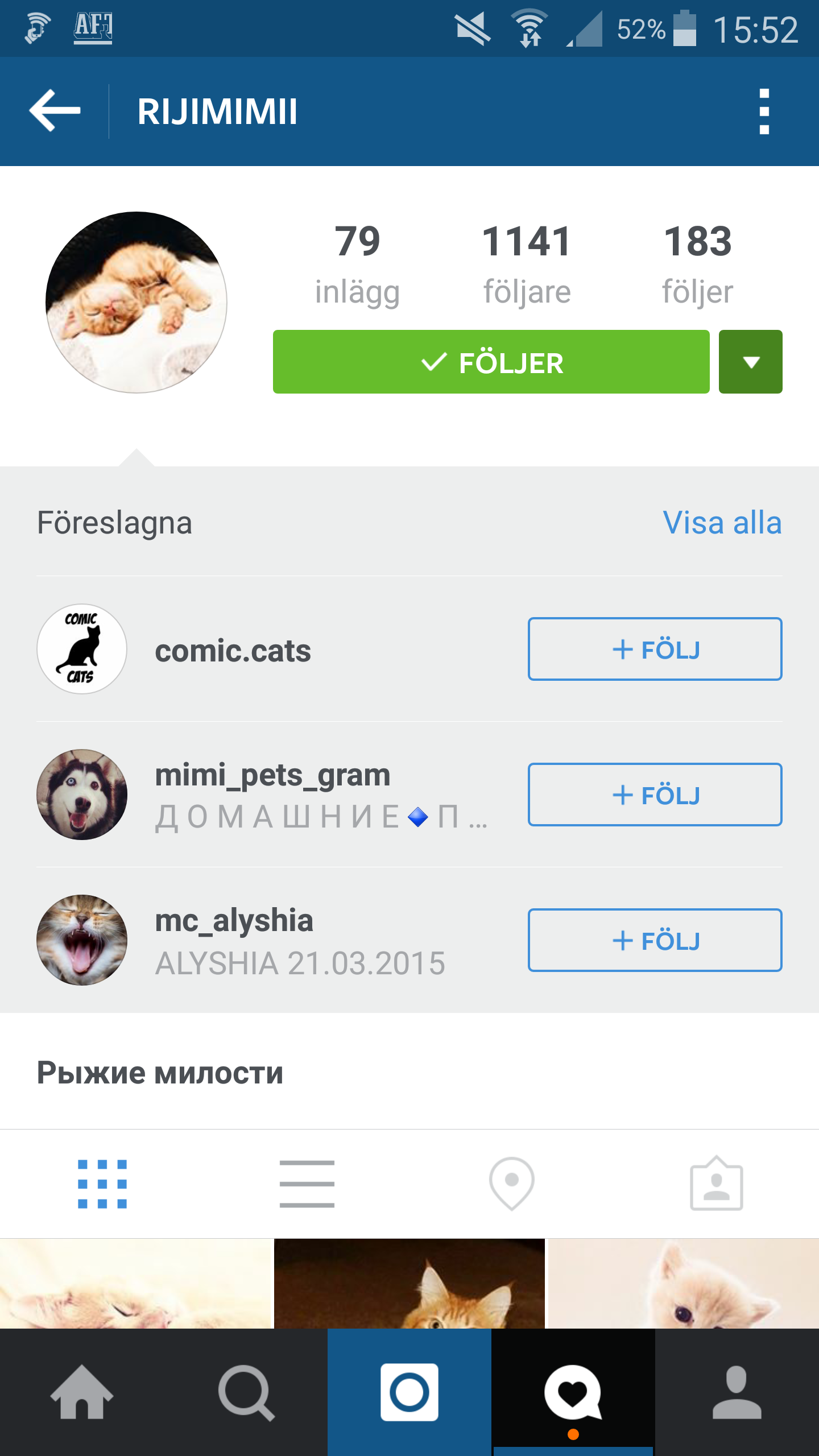The image size is (819, 1456).
Task: Open Visa alla suggestions link
Action: 722,523
